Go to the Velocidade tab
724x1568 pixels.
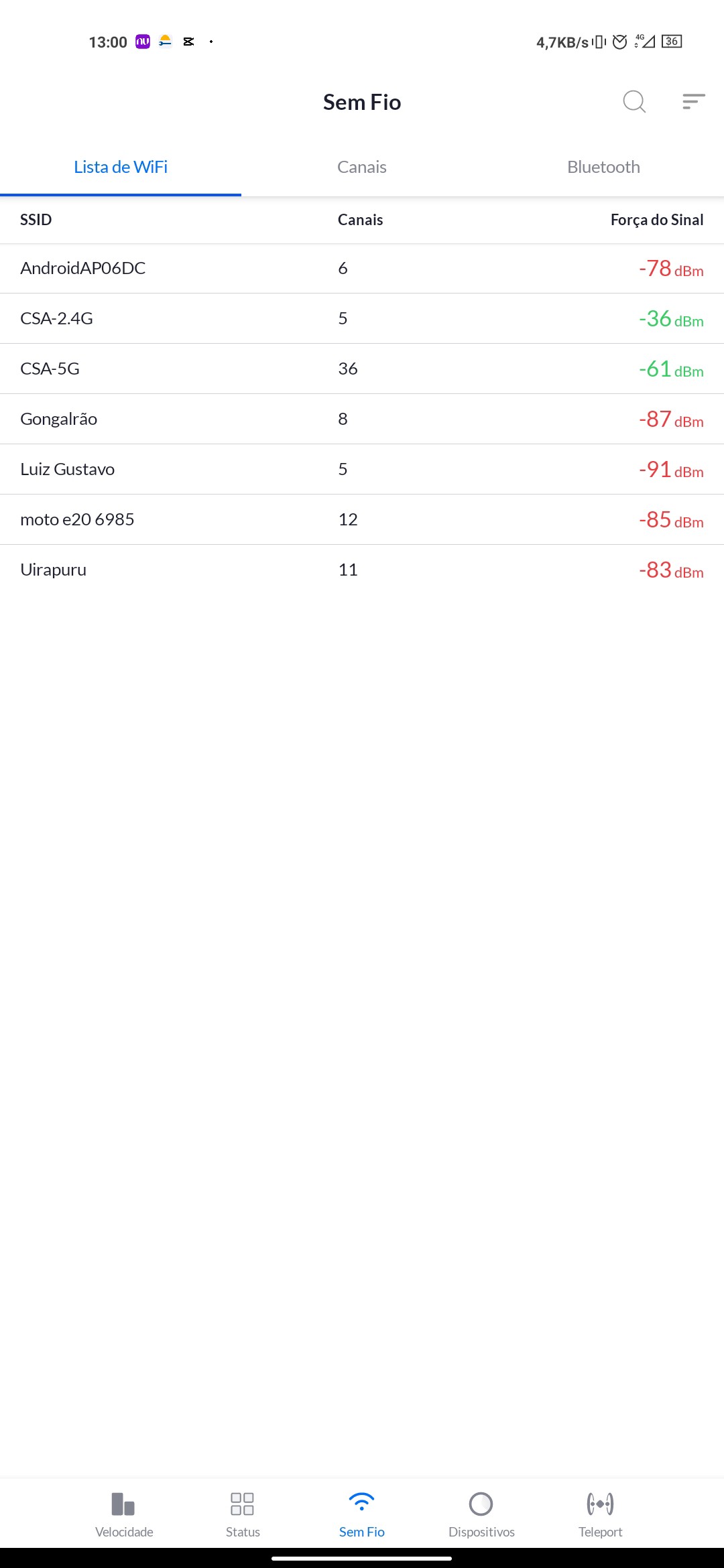coord(124,1513)
